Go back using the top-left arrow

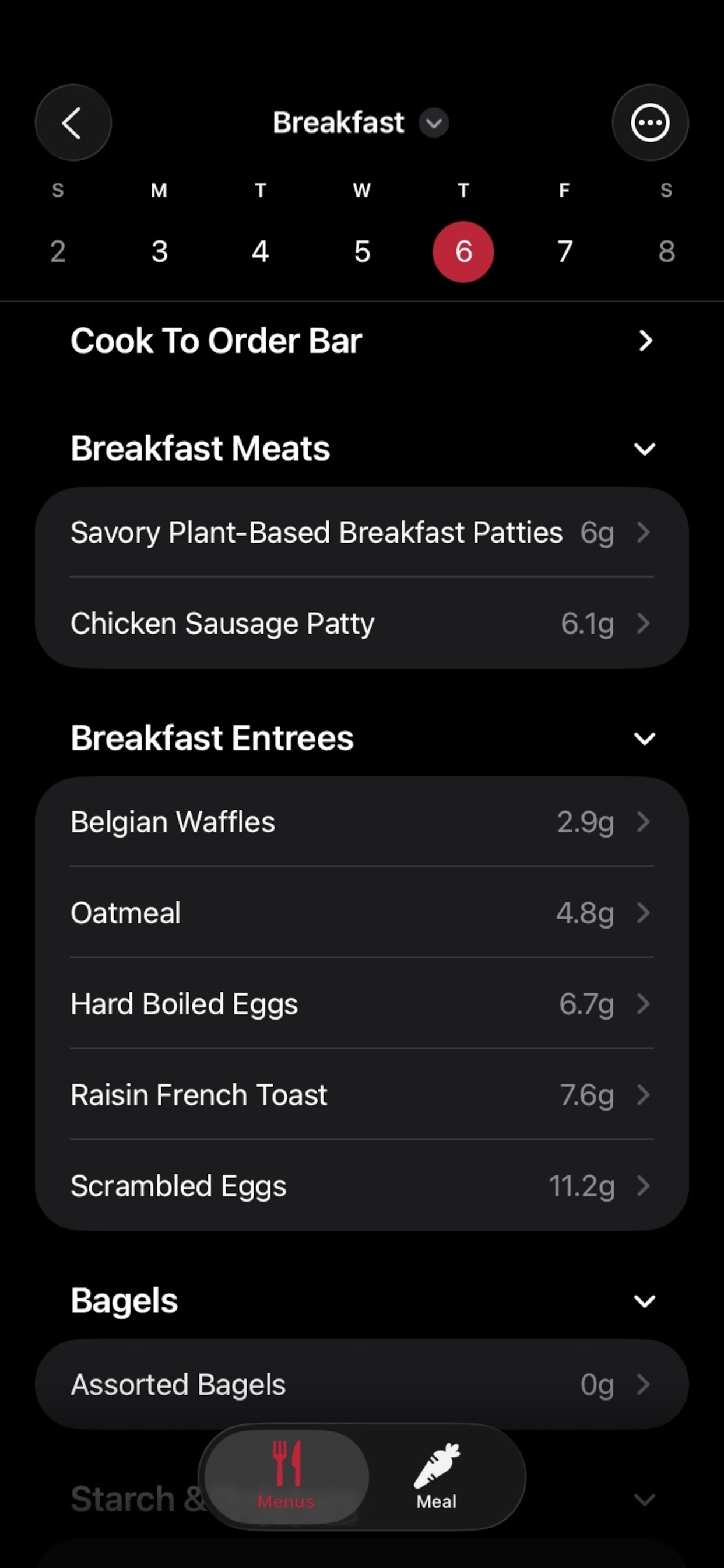pyautogui.click(x=73, y=123)
